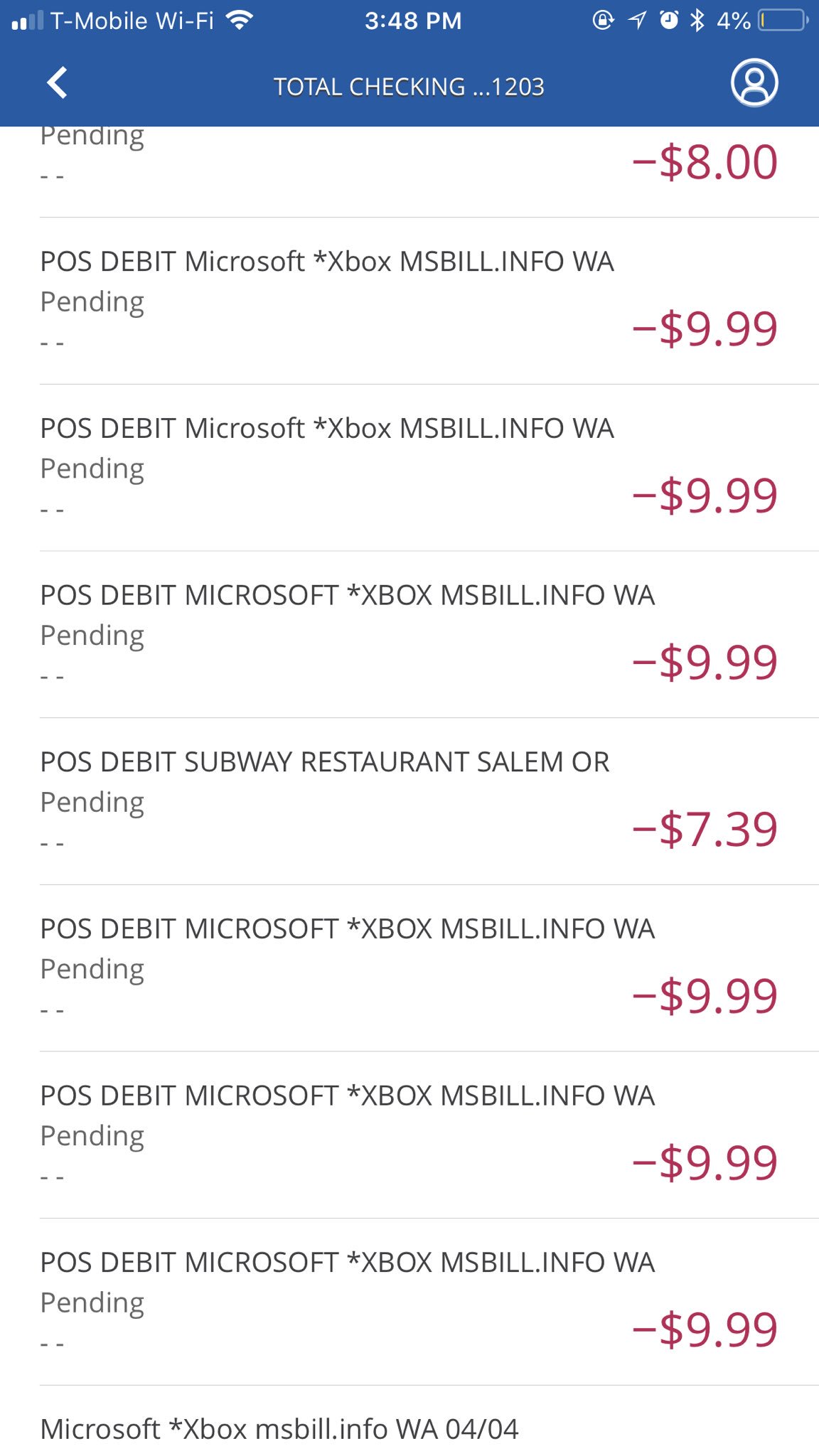Open the pending $8.00 transaction
The image size is (819, 1456).
pyautogui.click(x=429, y=172)
